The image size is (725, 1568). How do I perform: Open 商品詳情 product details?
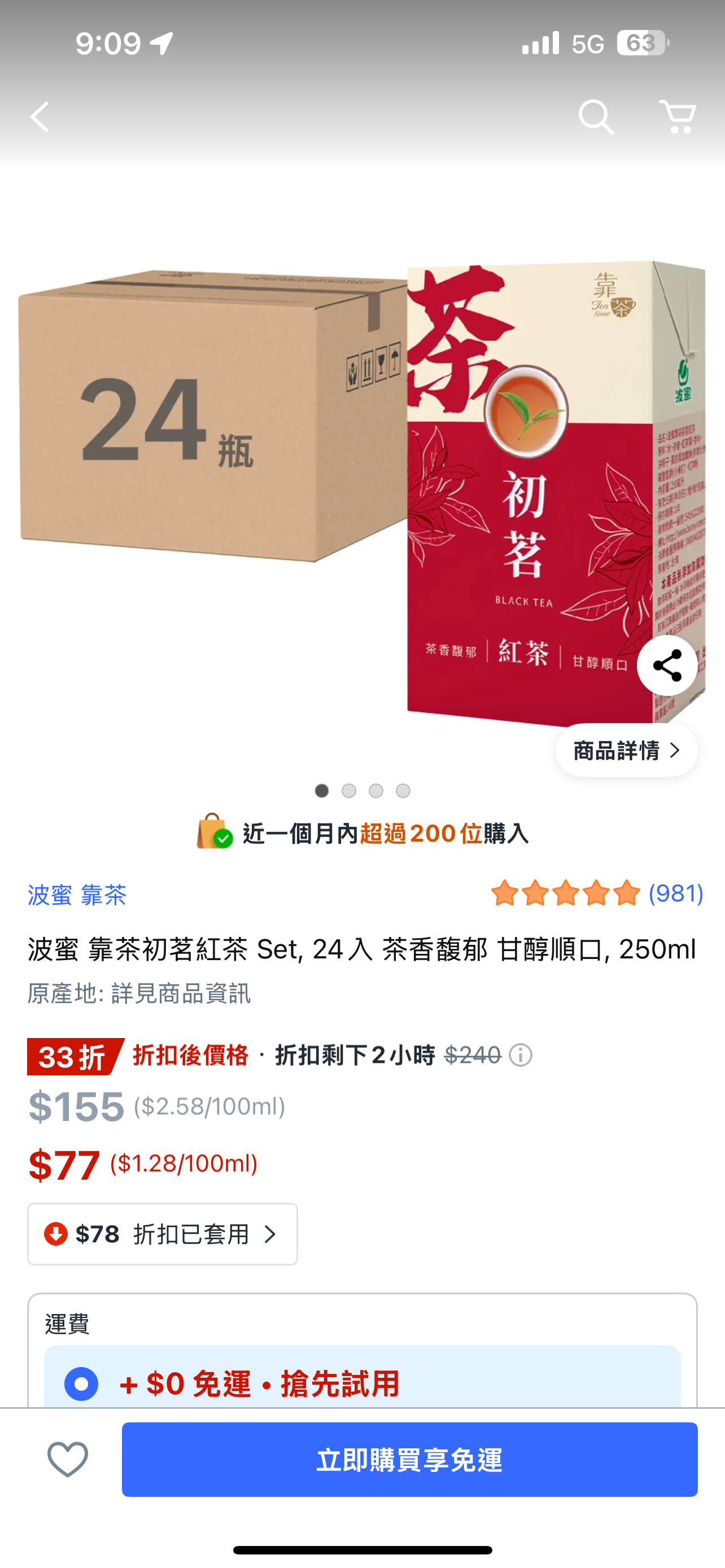pyautogui.click(x=626, y=751)
